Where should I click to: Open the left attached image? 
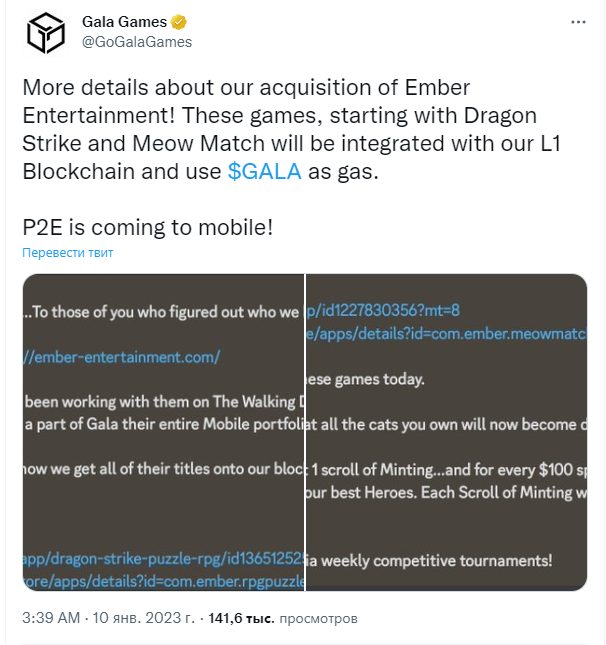(162, 432)
